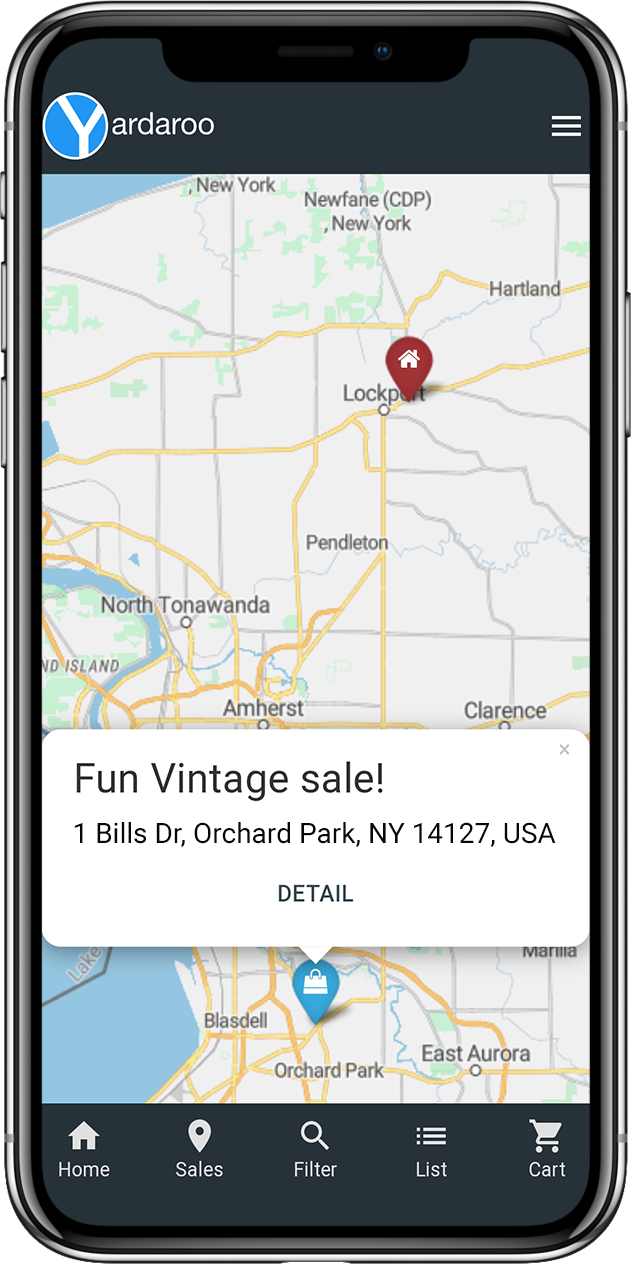Select the blue shopping bag sale marker
Screen dimensions: 631x1266
click(315, 986)
